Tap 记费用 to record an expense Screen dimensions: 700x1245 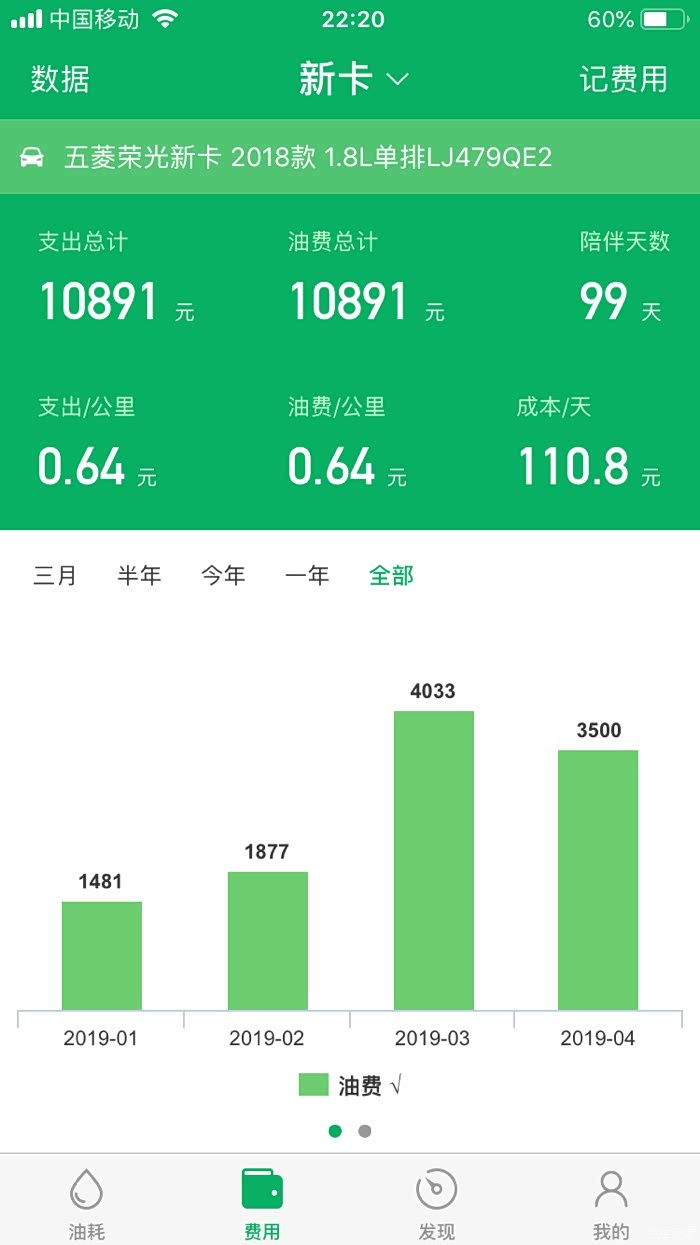tap(624, 80)
